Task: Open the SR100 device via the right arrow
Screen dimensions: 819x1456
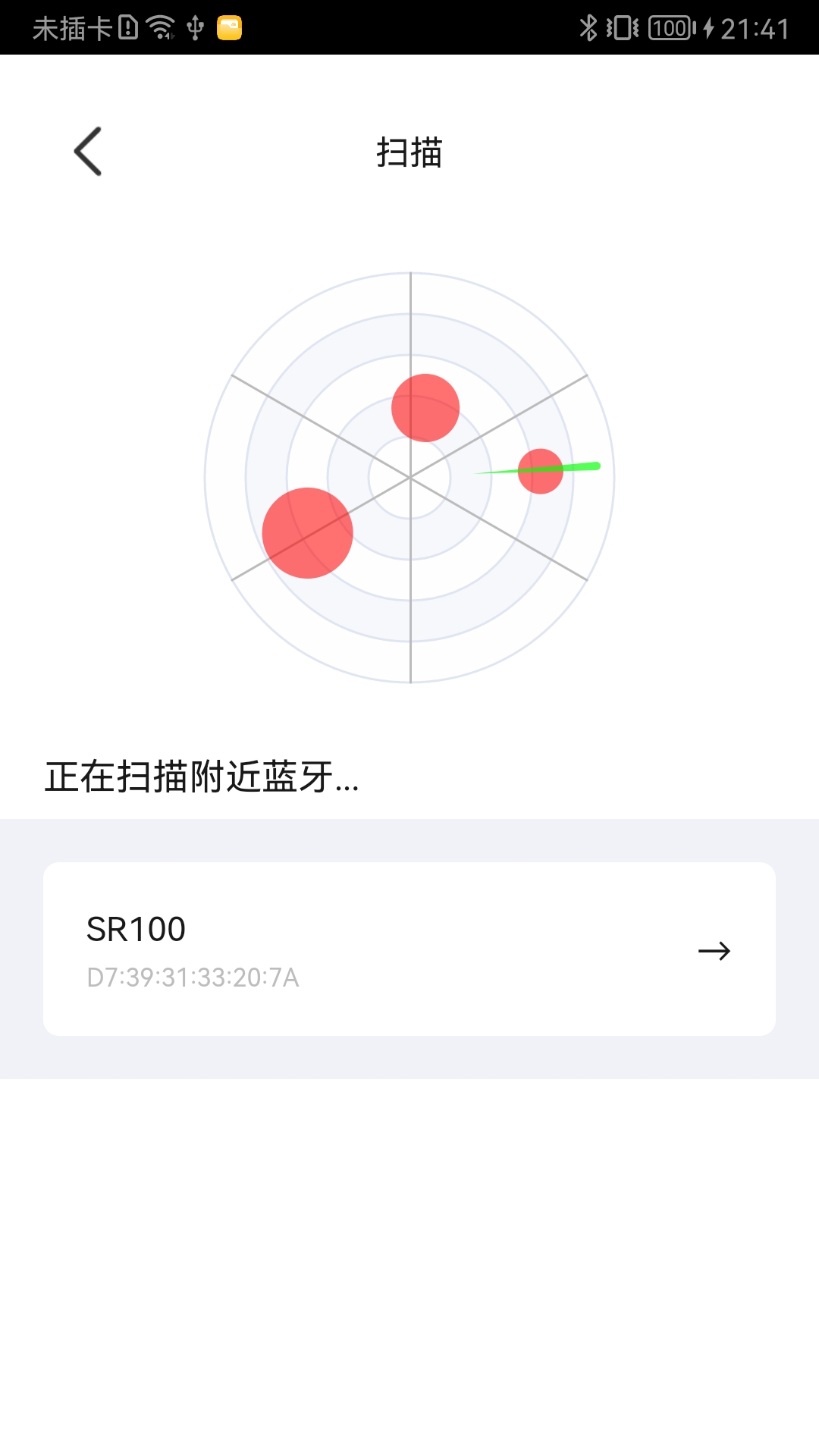Action: [x=716, y=951]
